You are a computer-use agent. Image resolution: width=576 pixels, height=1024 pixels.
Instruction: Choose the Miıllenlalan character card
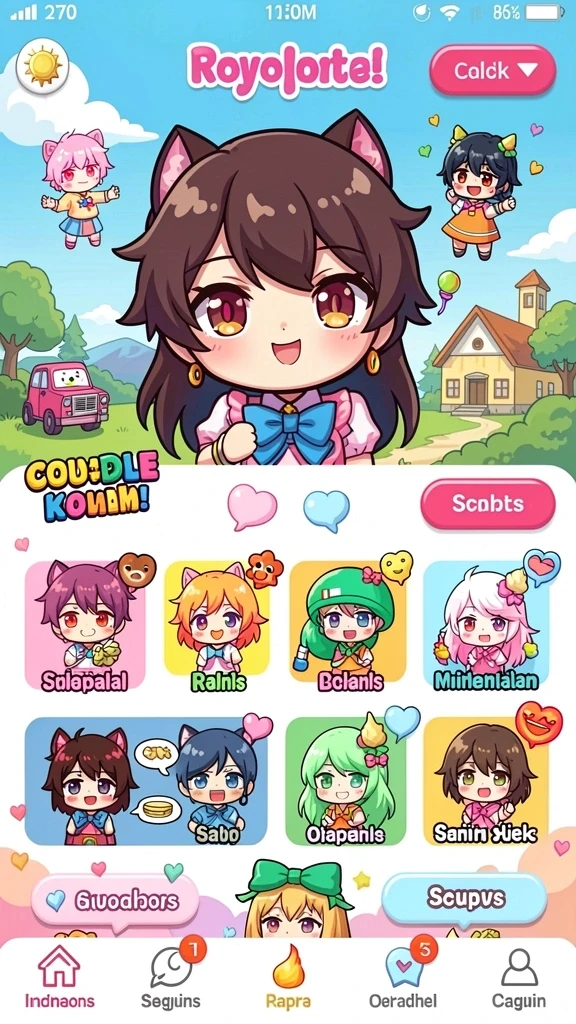click(x=487, y=625)
